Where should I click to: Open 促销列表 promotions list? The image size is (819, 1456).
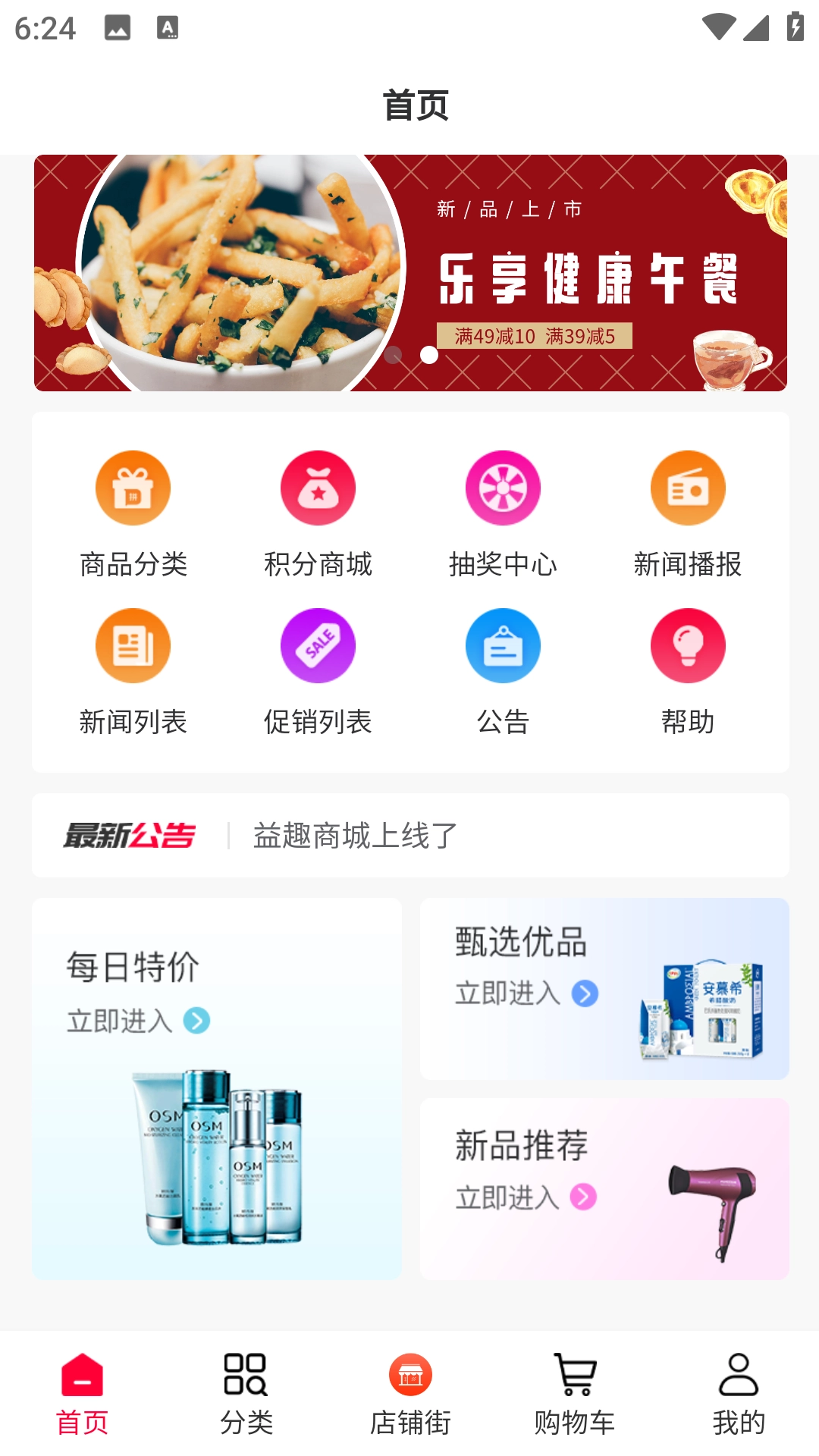[318, 671]
